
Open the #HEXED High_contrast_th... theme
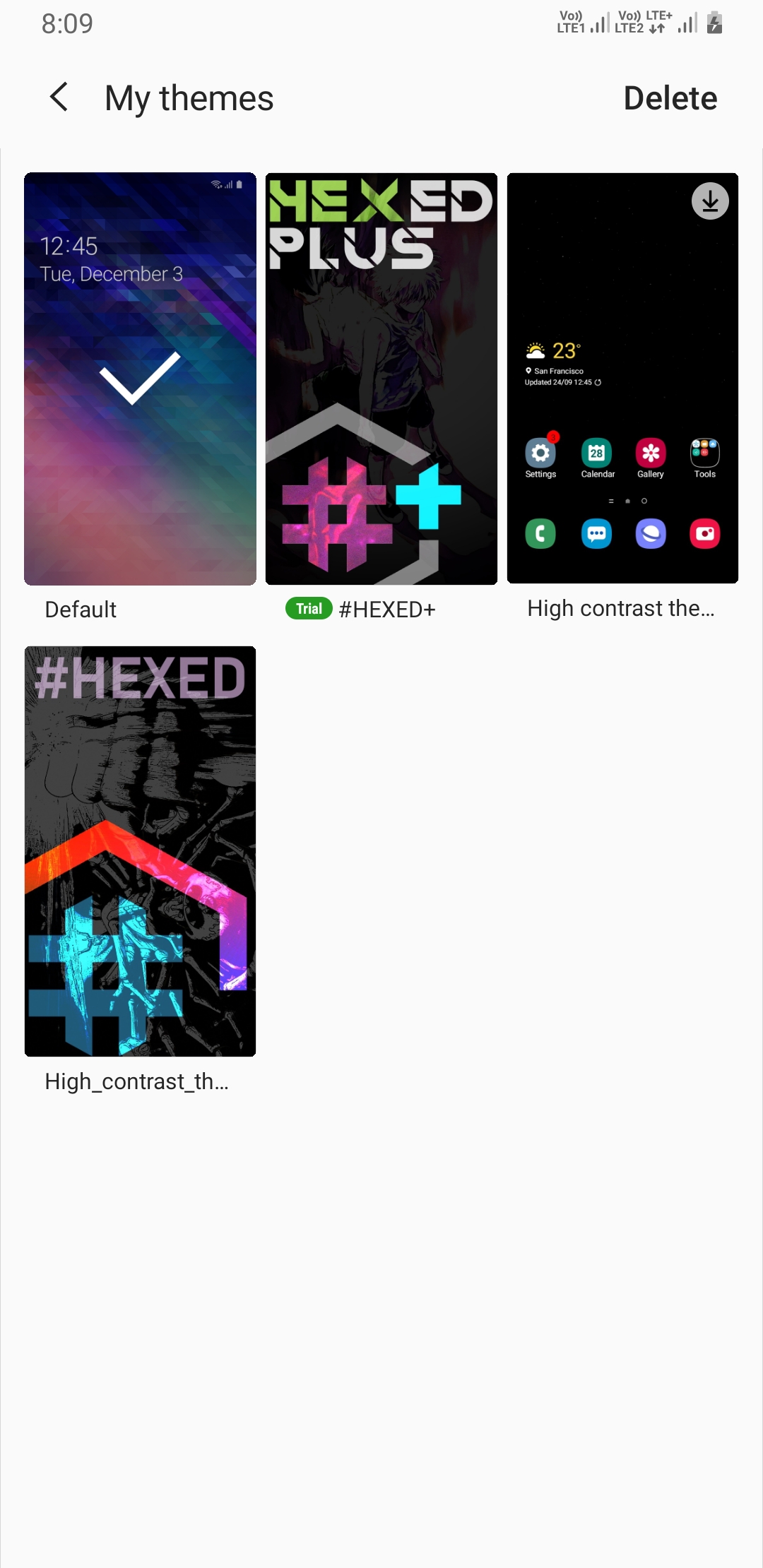point(140,851)
